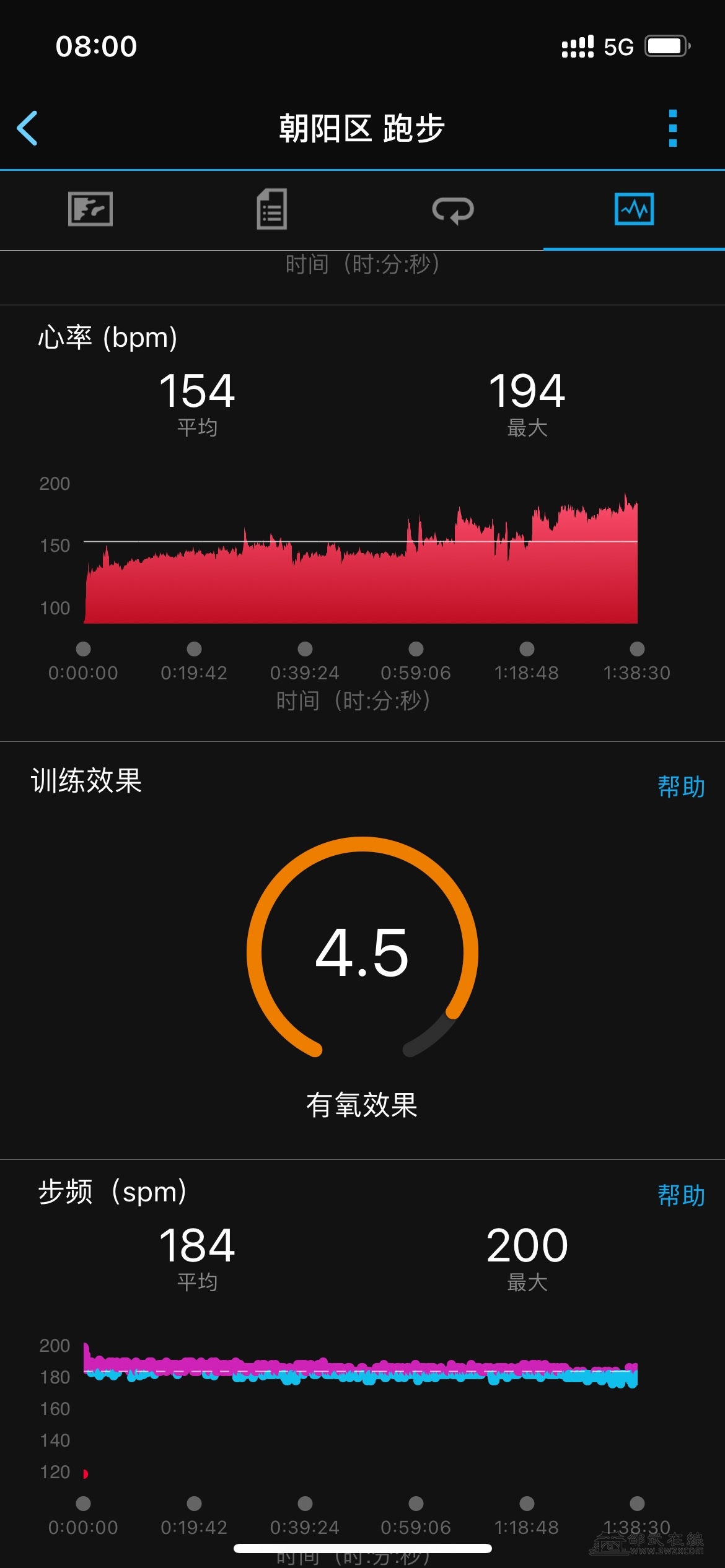
Task: Switch to the stats details tab
Action: (272, 209)
